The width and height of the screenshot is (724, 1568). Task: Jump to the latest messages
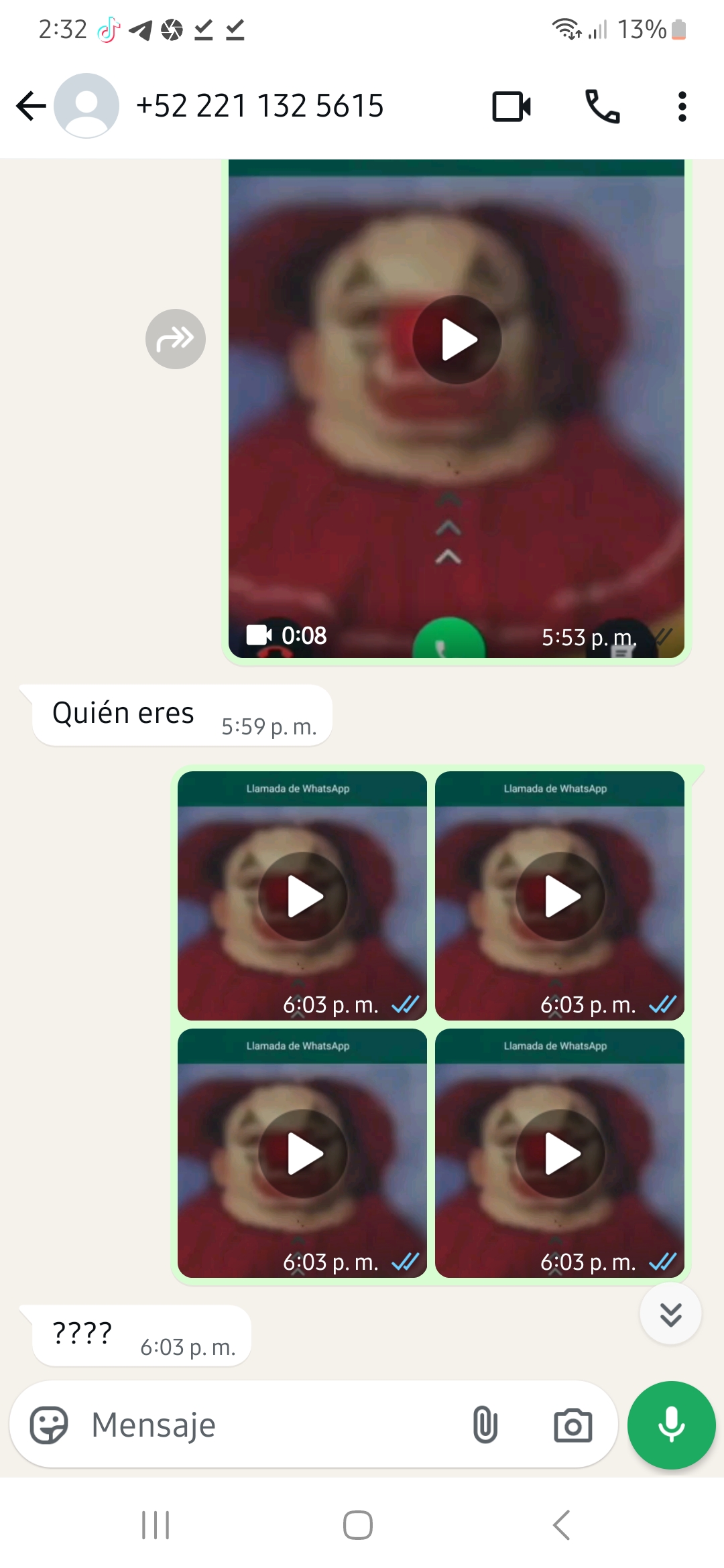coord(670,1314)
